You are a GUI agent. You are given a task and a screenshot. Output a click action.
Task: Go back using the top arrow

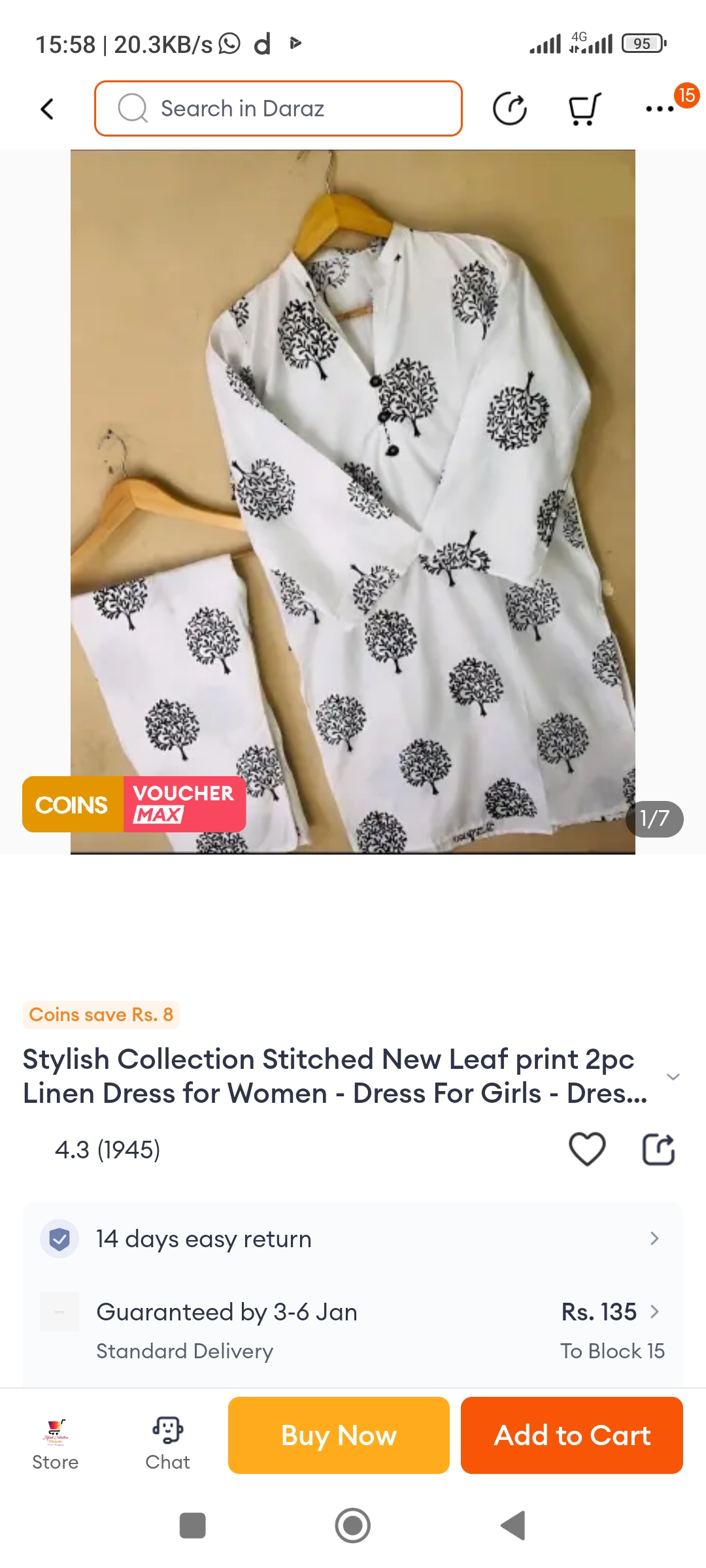point(47,109)
